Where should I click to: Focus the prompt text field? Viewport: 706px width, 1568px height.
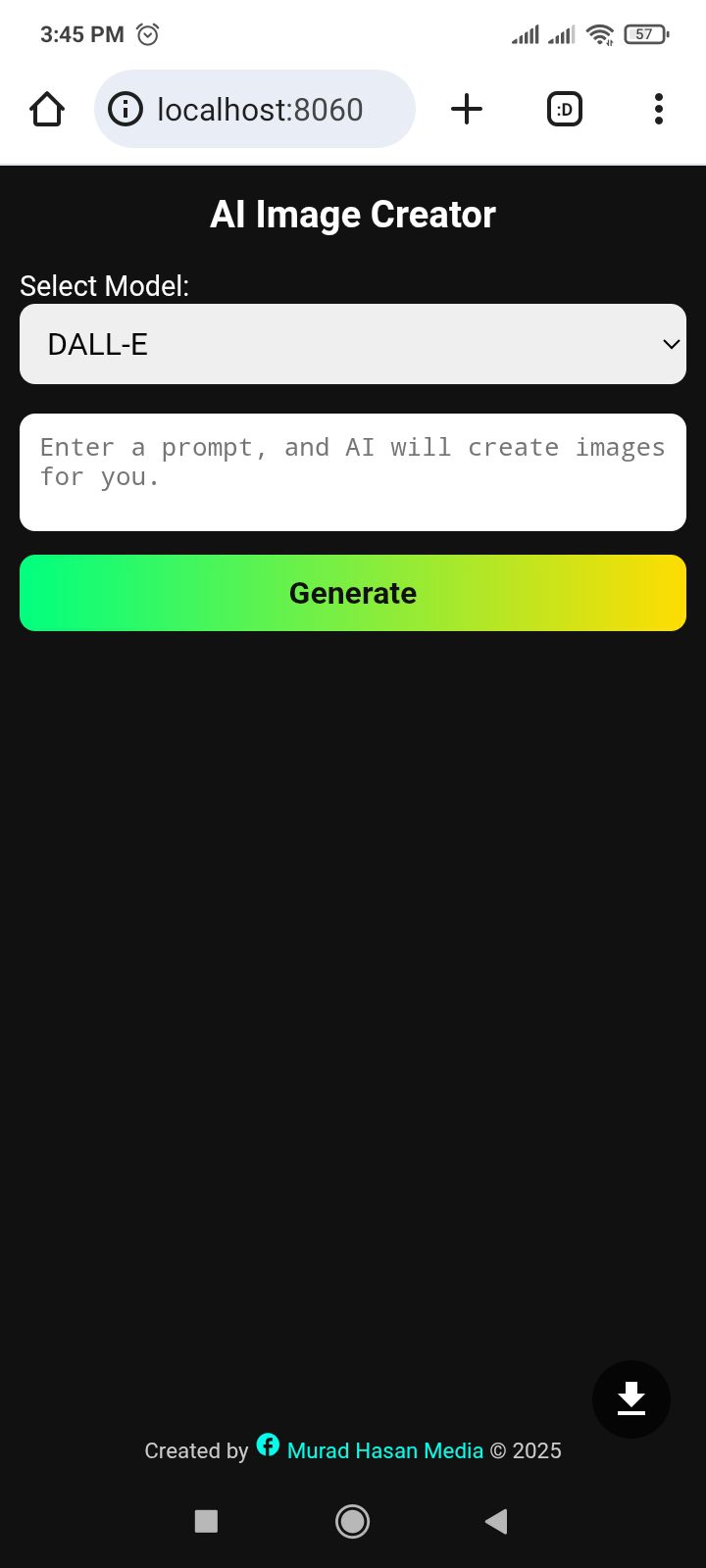tap(353, 472)
